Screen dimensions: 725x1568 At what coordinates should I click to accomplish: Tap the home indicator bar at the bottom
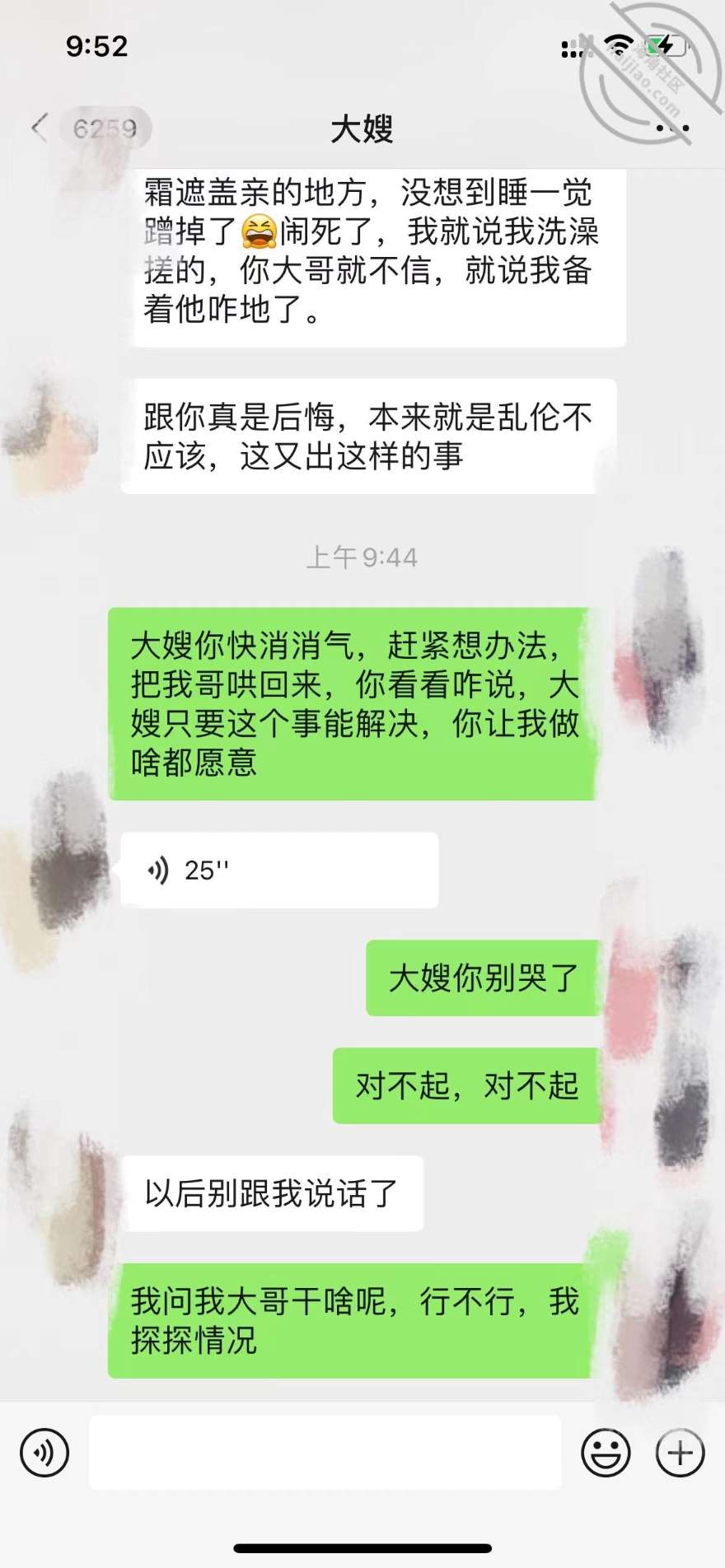pos(362,1548)
